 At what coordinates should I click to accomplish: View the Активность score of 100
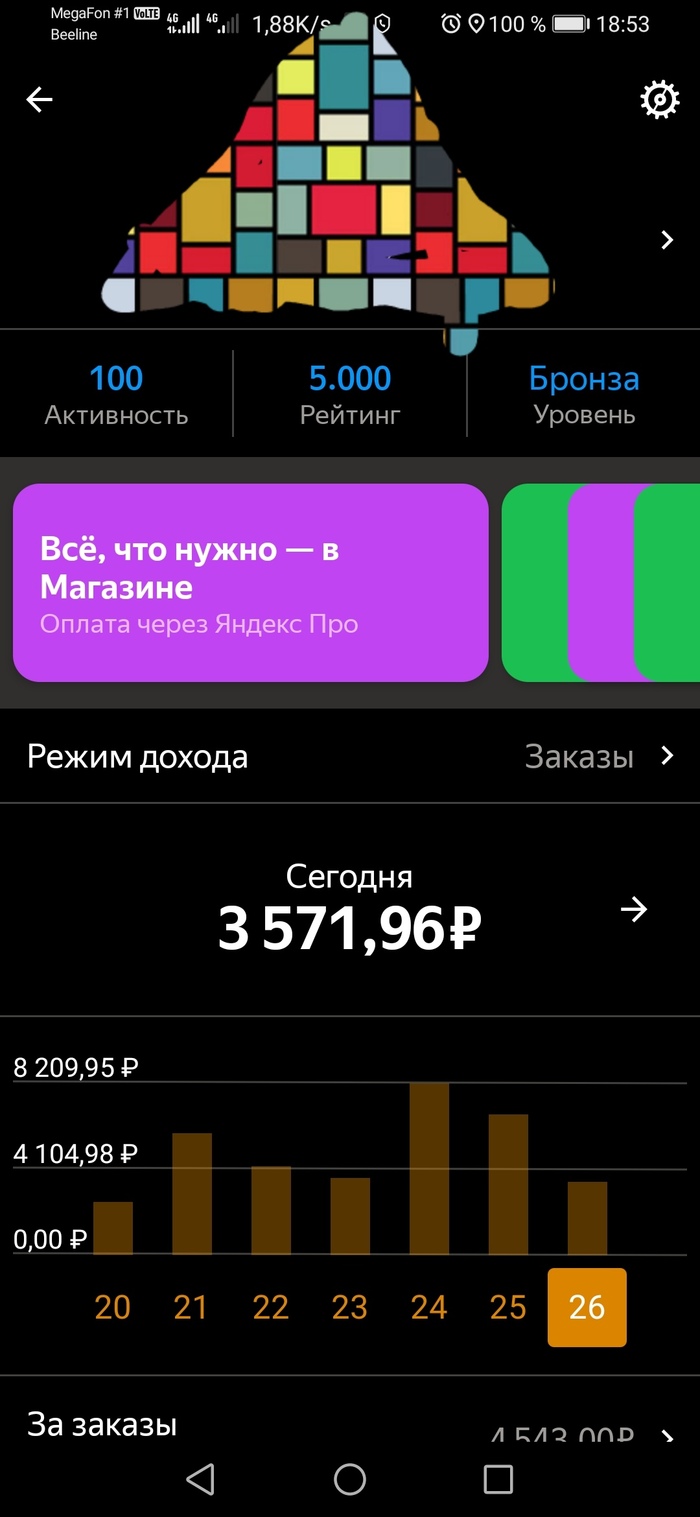click(x=116, y=394)
